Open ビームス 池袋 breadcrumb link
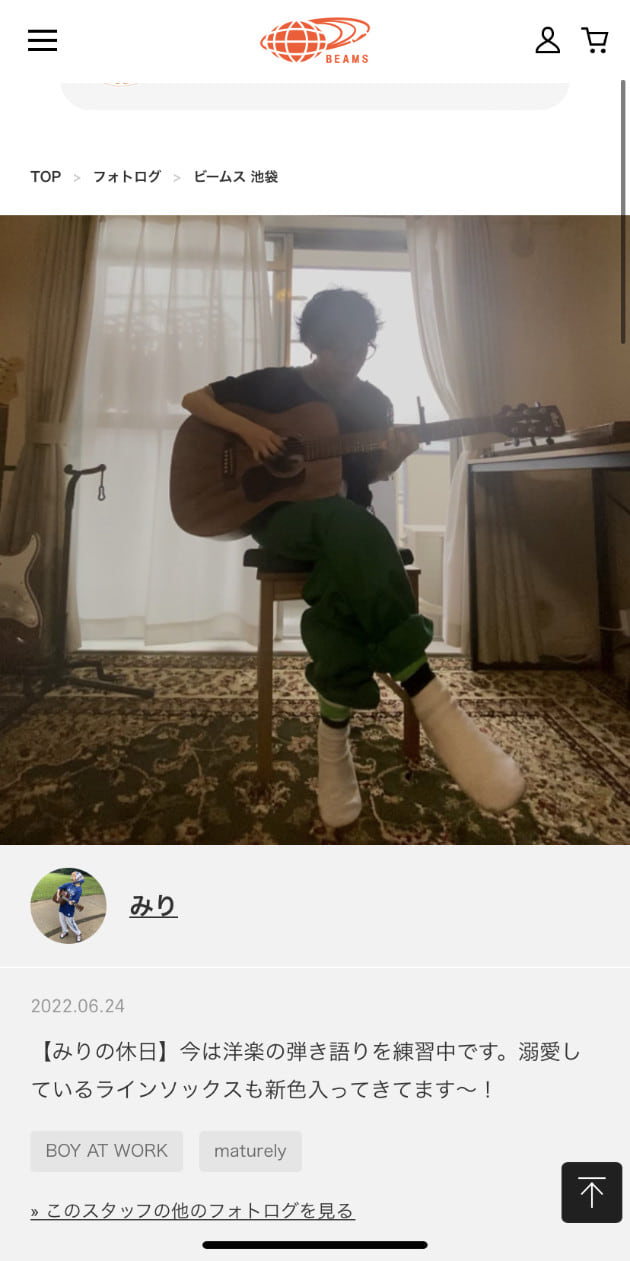630x1261 pixels. [x=235, y=177]
